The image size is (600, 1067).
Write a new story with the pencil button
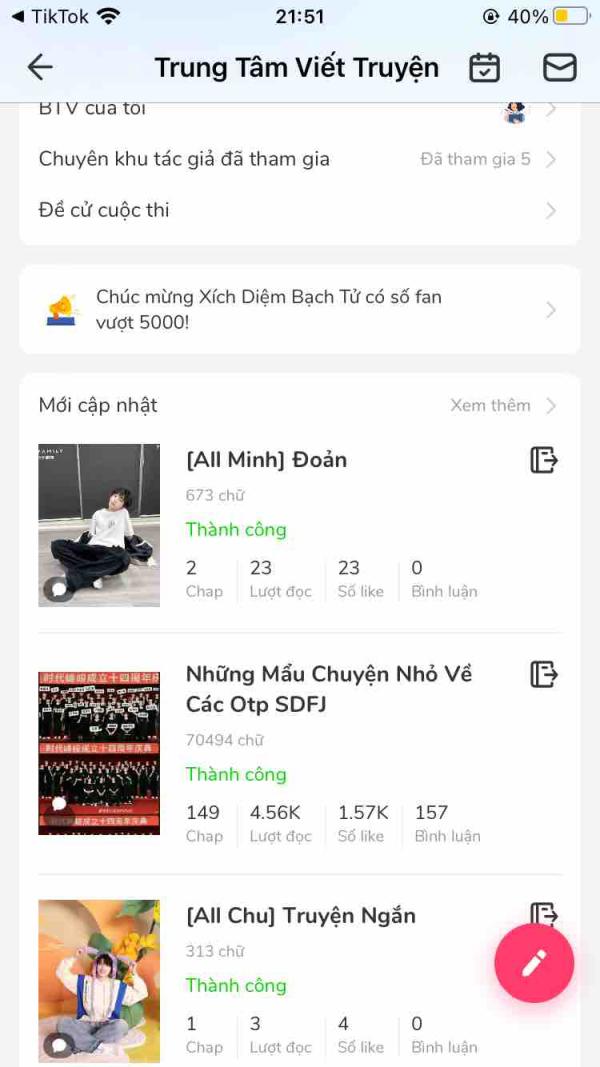click(x=534, y=963)
